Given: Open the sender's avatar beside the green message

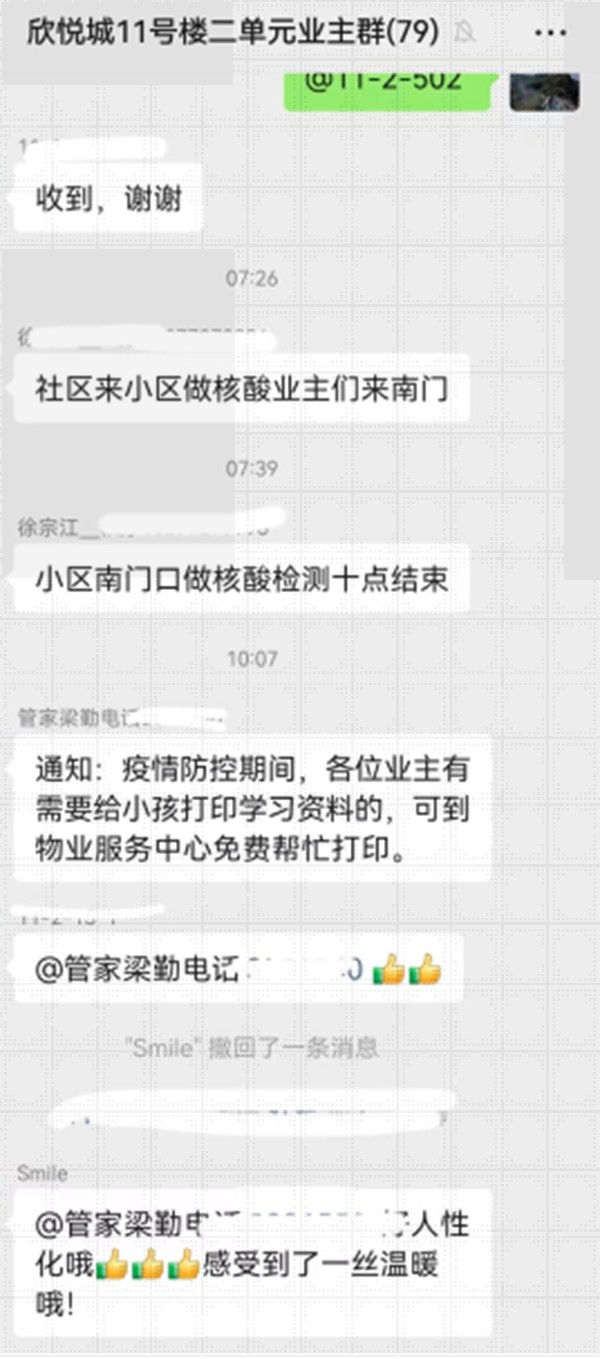Looking at the screenshot, I should tap(545, 89).
